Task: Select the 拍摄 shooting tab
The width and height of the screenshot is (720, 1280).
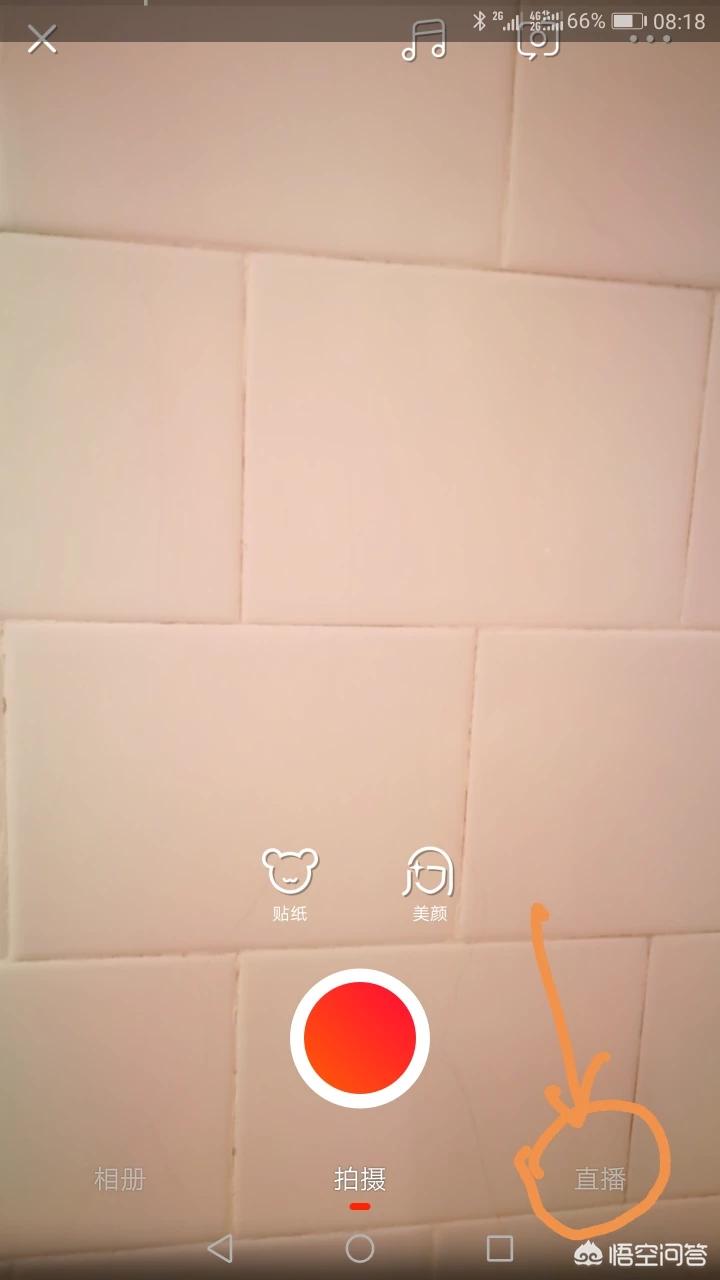Action: pyautogui.click(x=360, y=1179)
